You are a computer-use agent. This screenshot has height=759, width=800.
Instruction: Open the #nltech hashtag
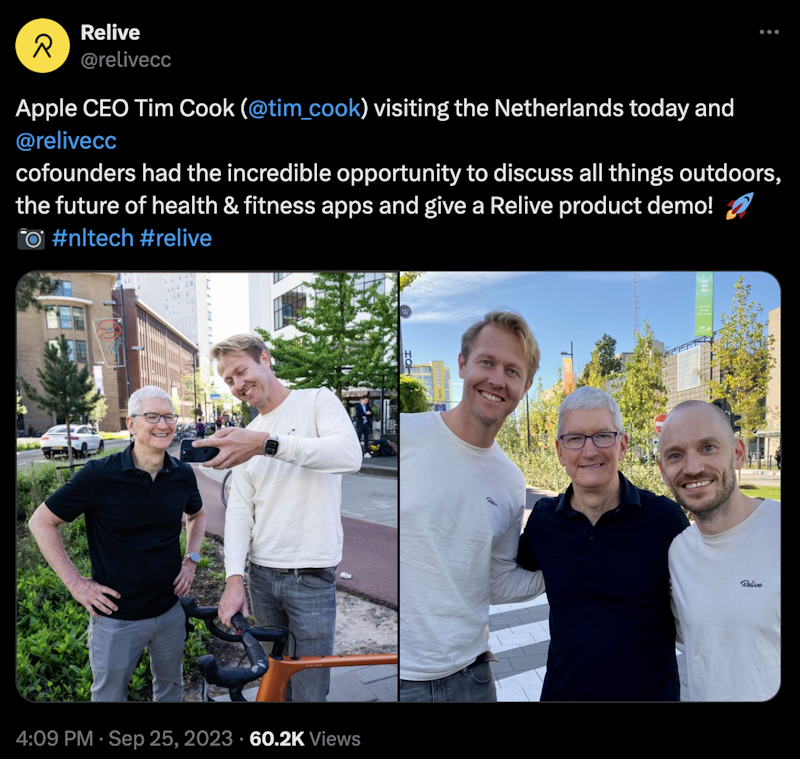coord(93,238)
